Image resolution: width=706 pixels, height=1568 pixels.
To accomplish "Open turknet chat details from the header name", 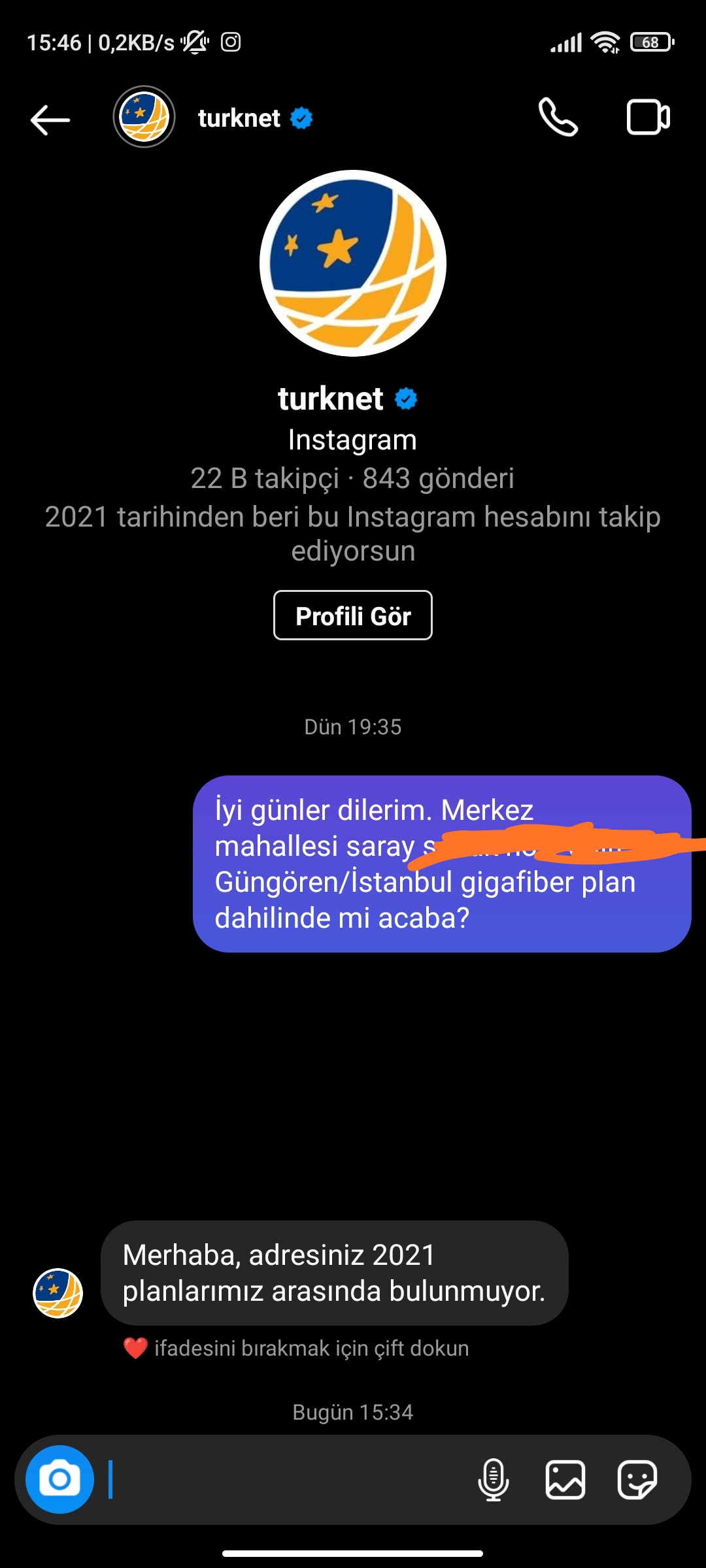I will [239, 118].
